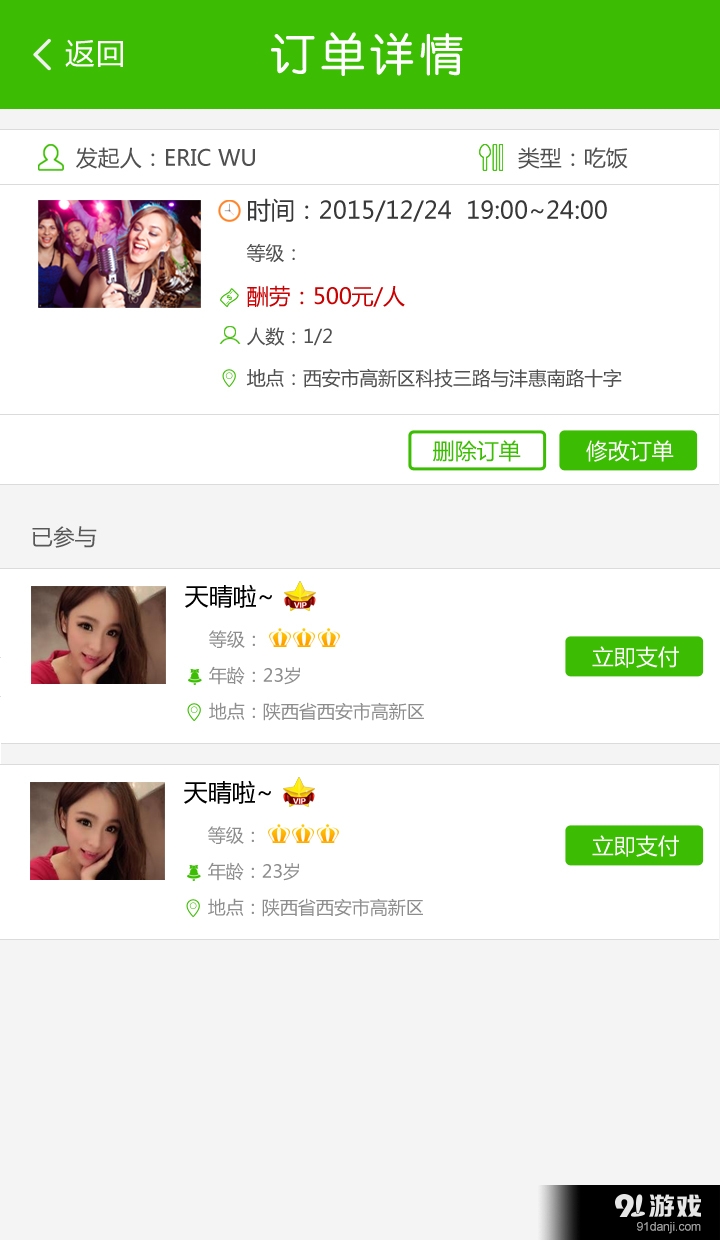Click the money icon next to 酬劳：500元/人
720x1240 pixels.
click(228, 296)
